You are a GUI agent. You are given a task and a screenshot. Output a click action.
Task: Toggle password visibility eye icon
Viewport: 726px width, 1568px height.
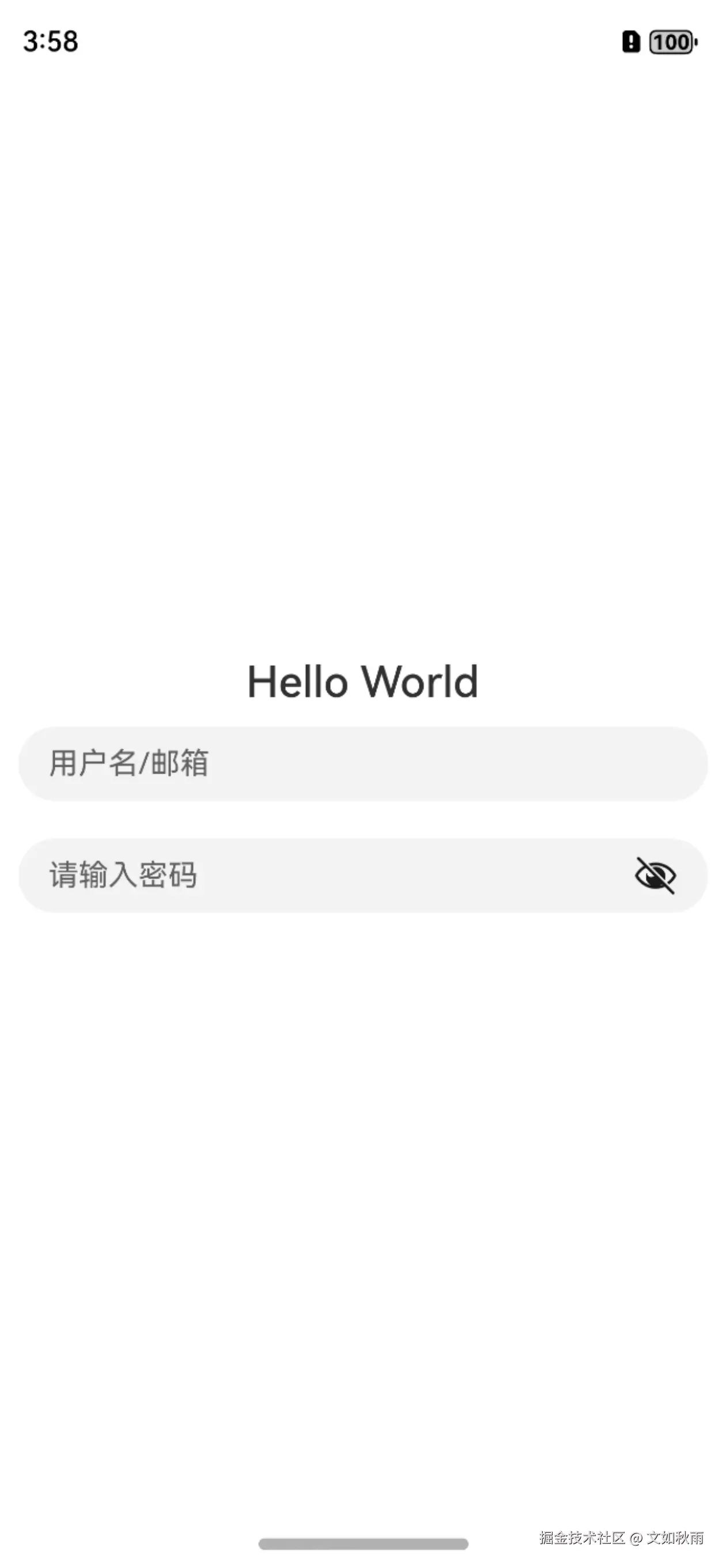(x=655, y=876)
